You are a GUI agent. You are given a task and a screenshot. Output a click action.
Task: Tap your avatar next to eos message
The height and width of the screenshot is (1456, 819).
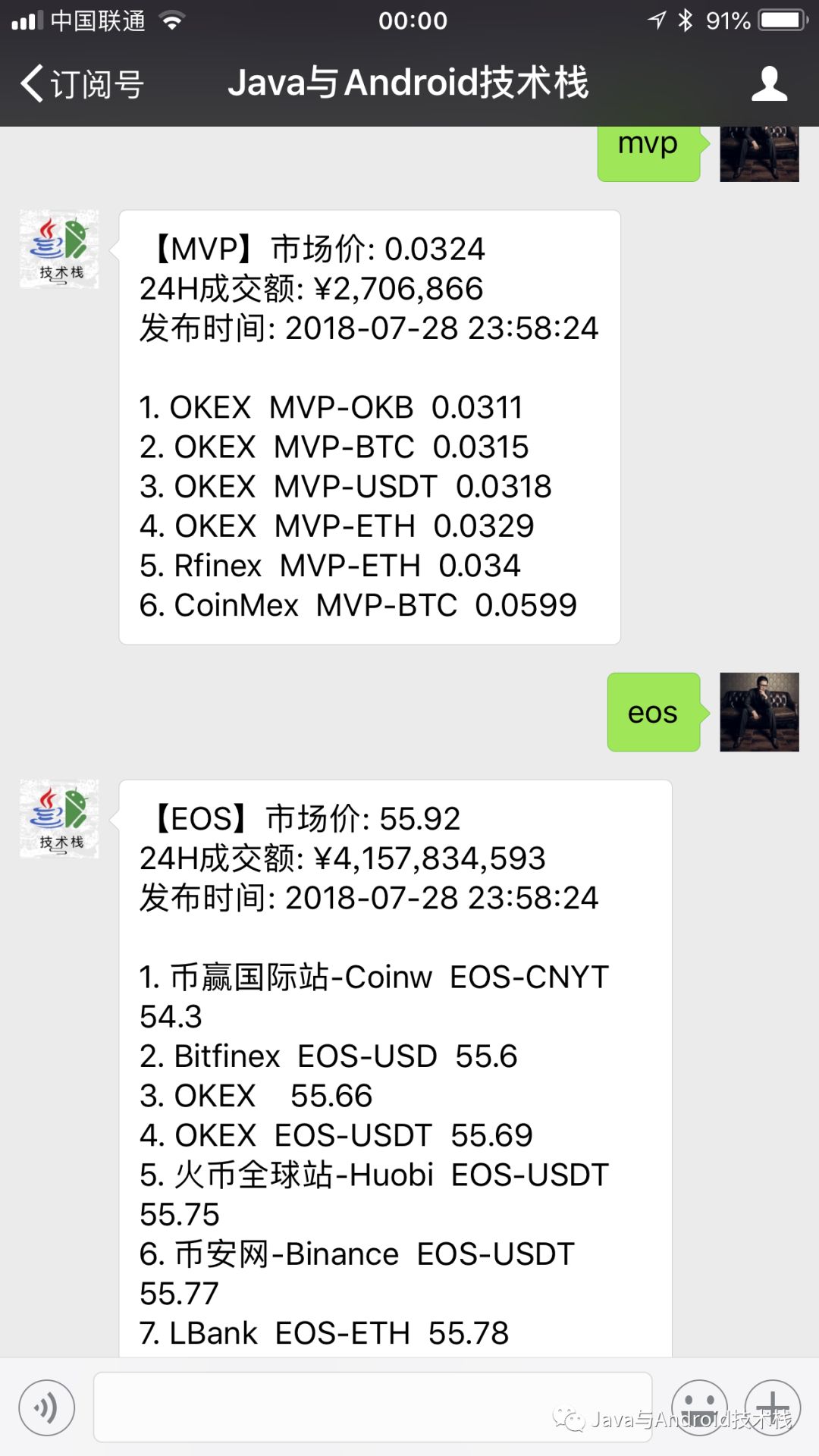click(x=759, y=712)
